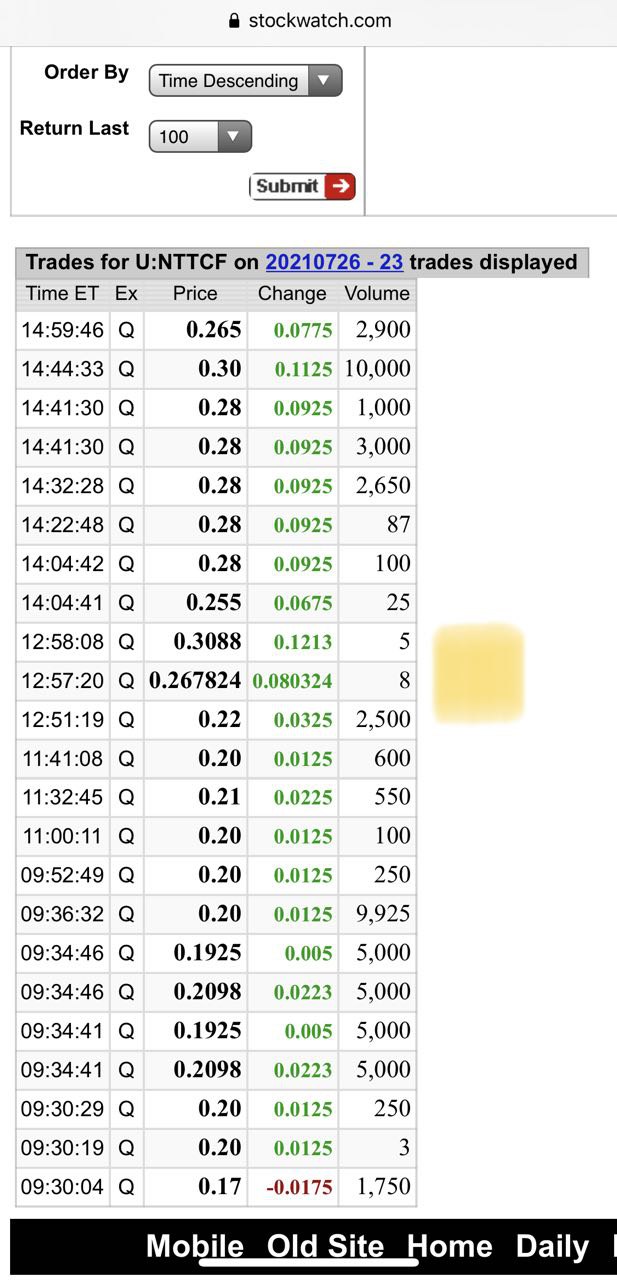The image size is (617, 1280).
Task: Open the 20210726 - 23 date link
Action: (334, 262)
